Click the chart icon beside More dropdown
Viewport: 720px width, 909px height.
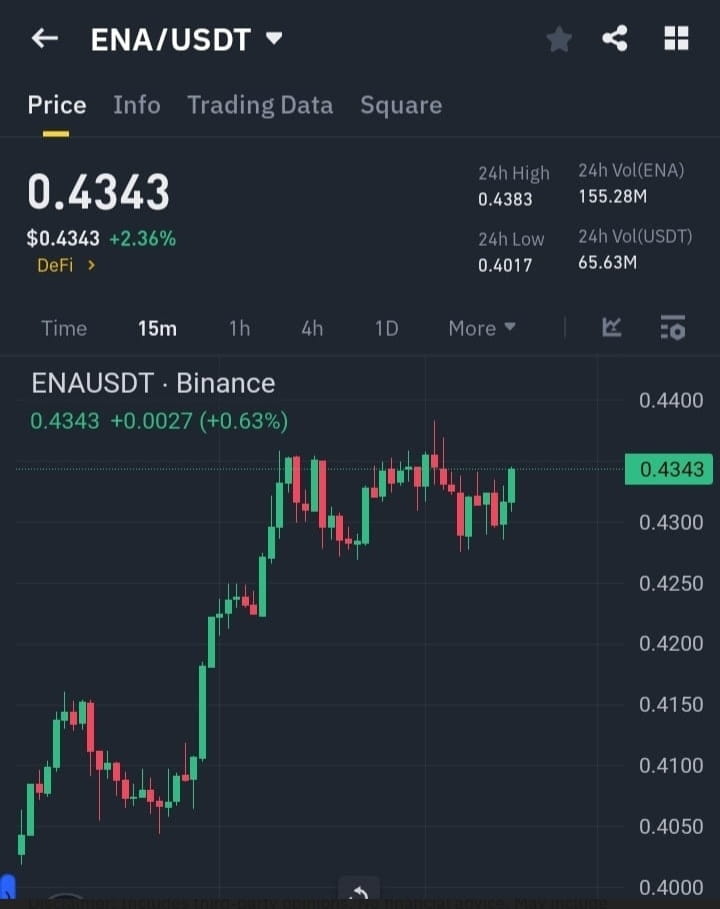point(611,328)
